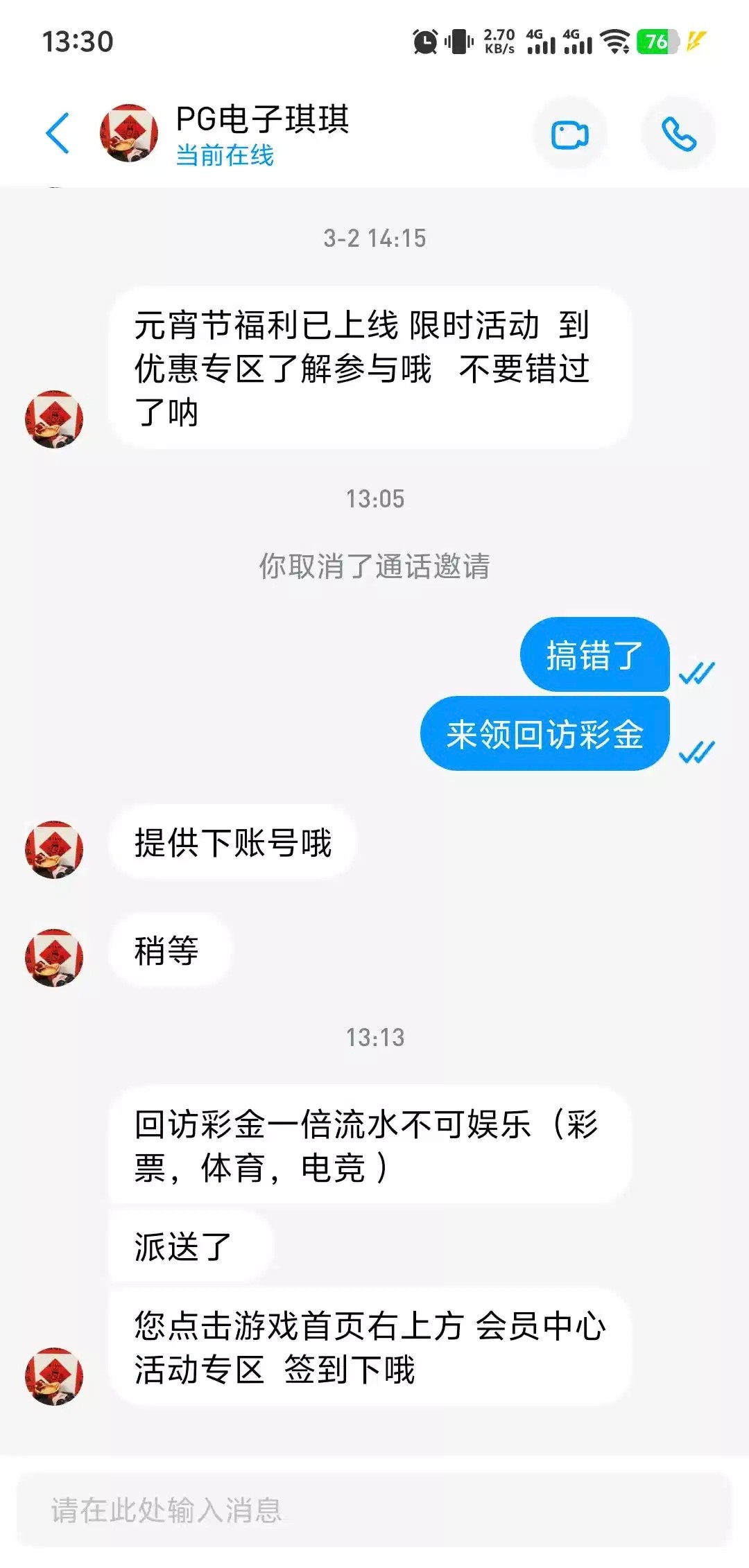Tap the message input field
749x1568 pixels.
[x=374, y=1510]
